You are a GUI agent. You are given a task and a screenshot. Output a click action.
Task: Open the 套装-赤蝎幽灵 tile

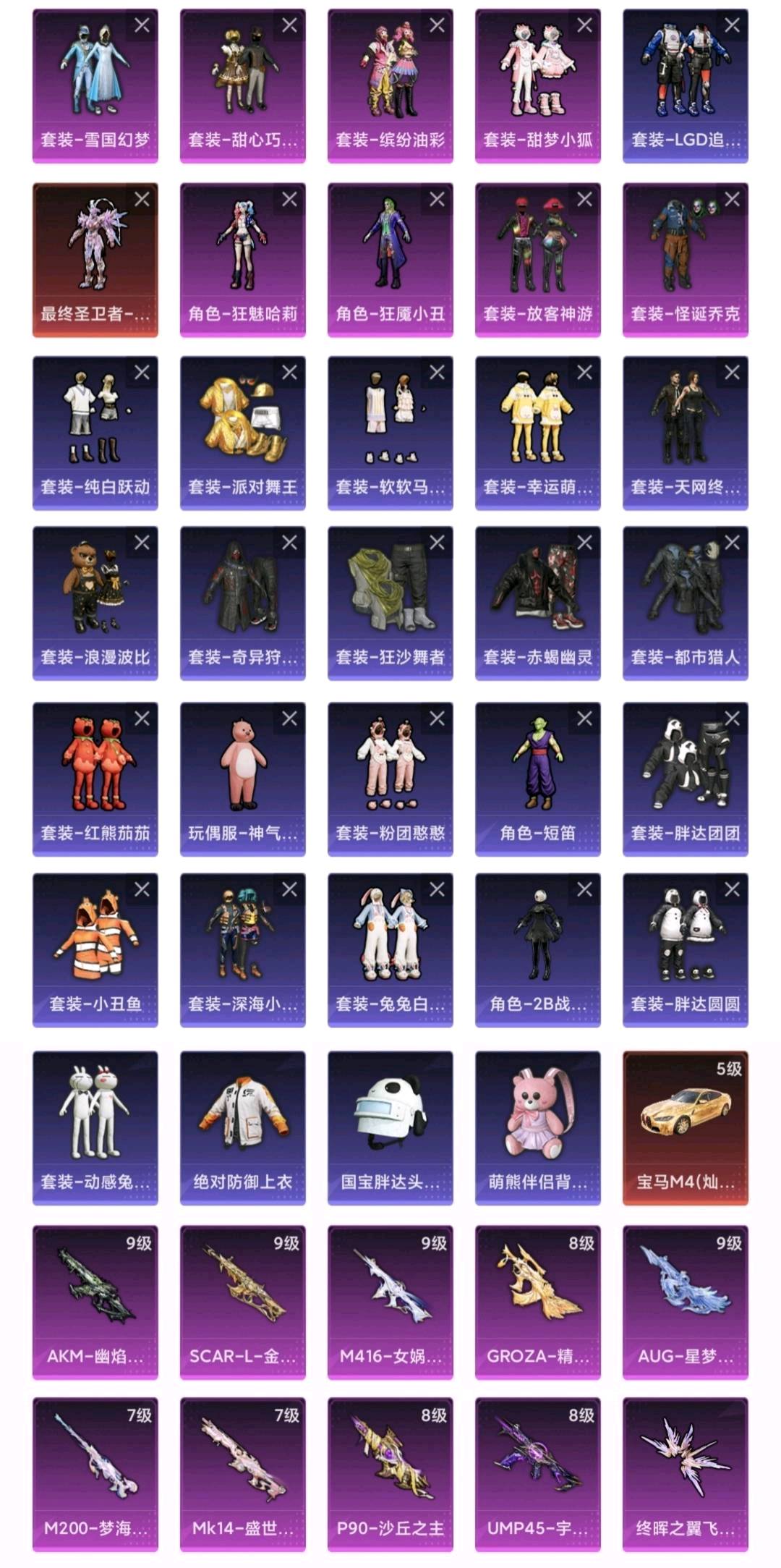(x=537, y=603)
